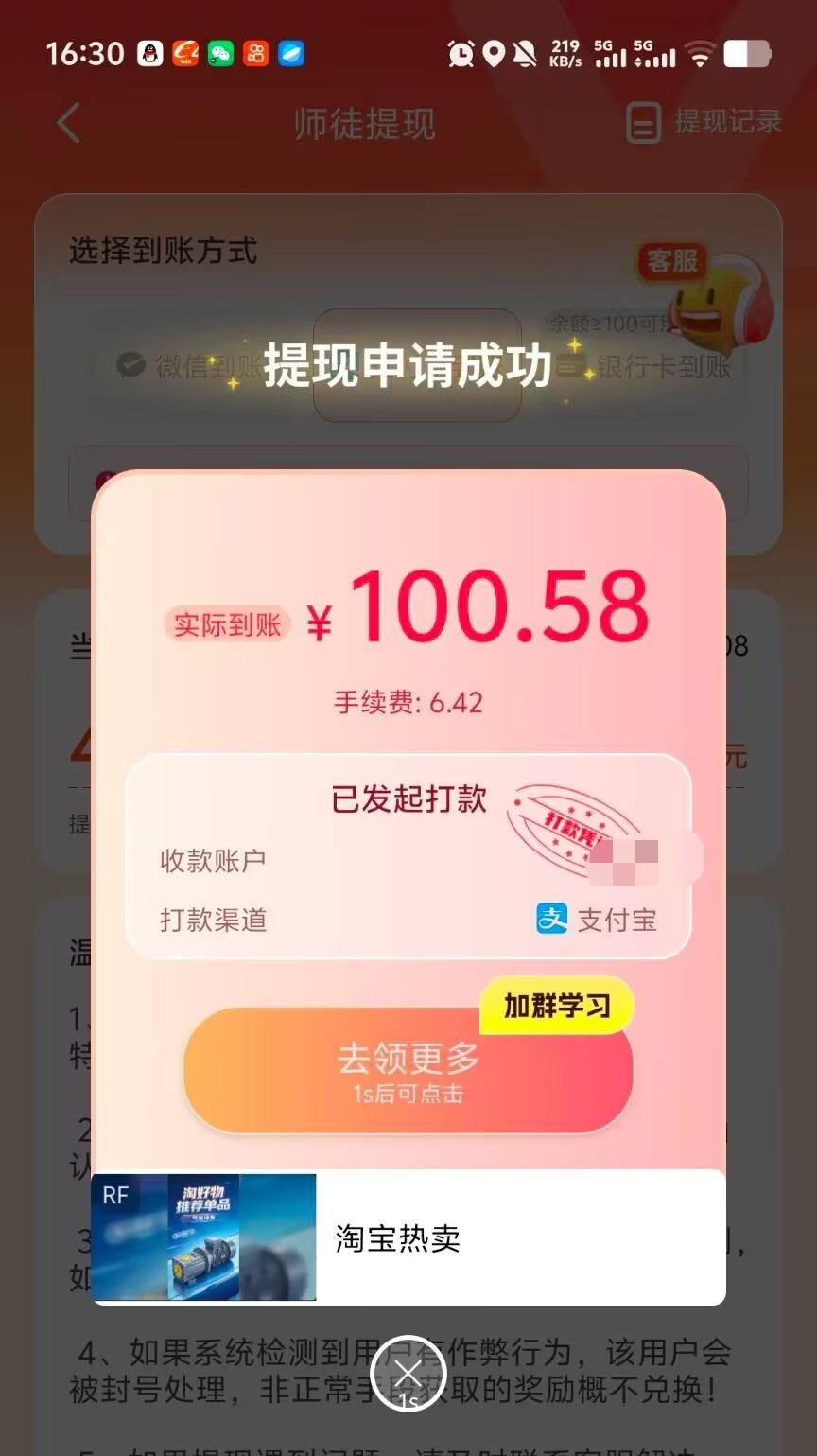Close the withdrawal success popup
The image size is (817, 1456).
(408, 1374)
